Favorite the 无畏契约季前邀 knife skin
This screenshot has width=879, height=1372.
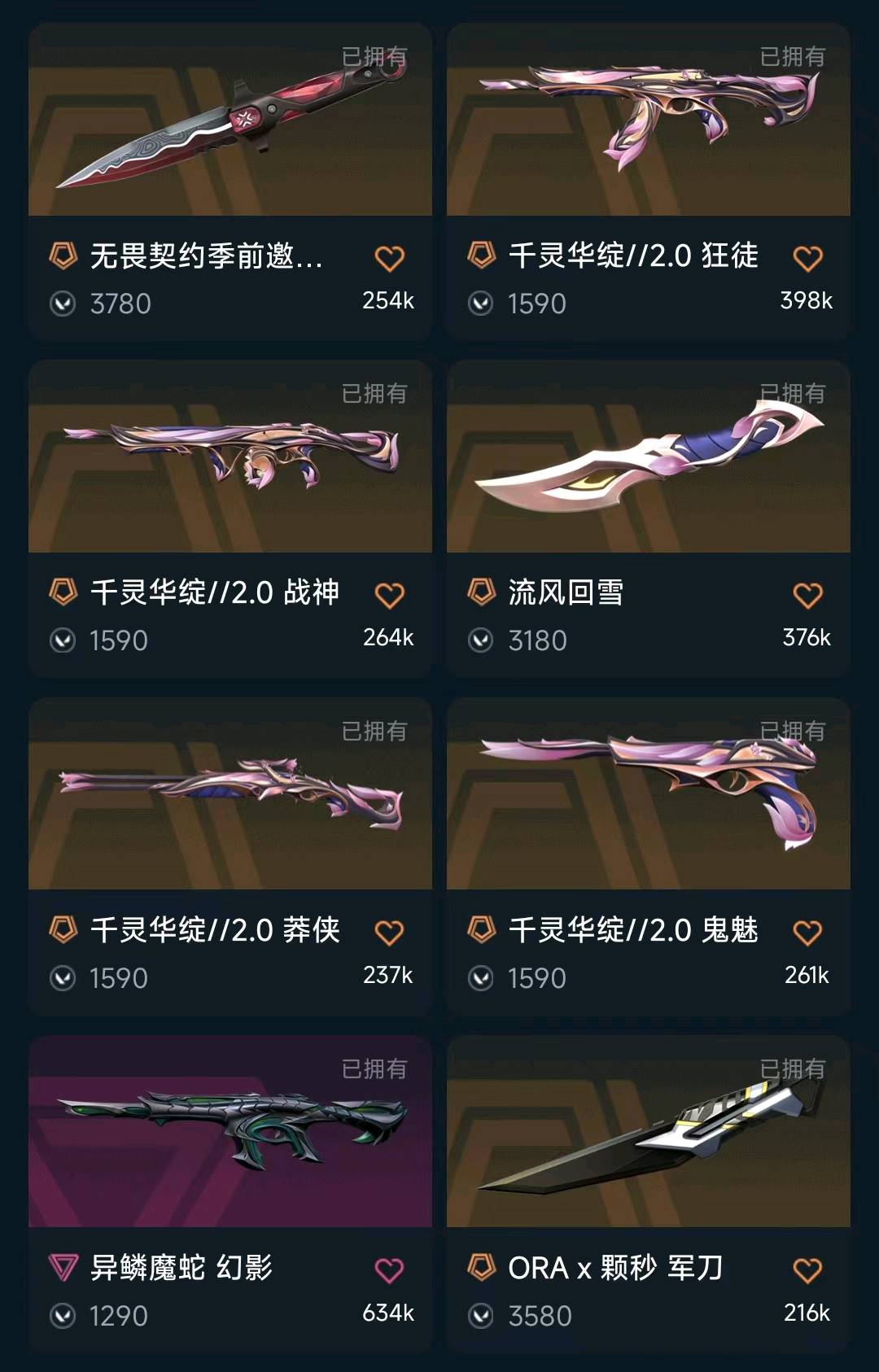[x=389, y=259]
